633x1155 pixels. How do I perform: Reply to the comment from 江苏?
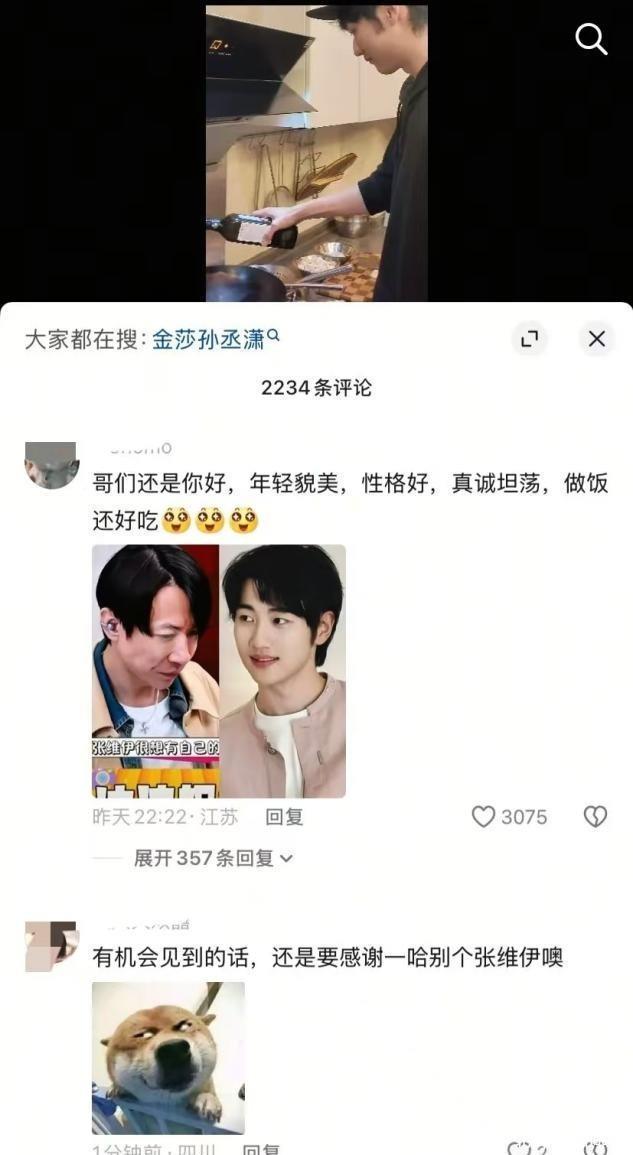point(284,817)
